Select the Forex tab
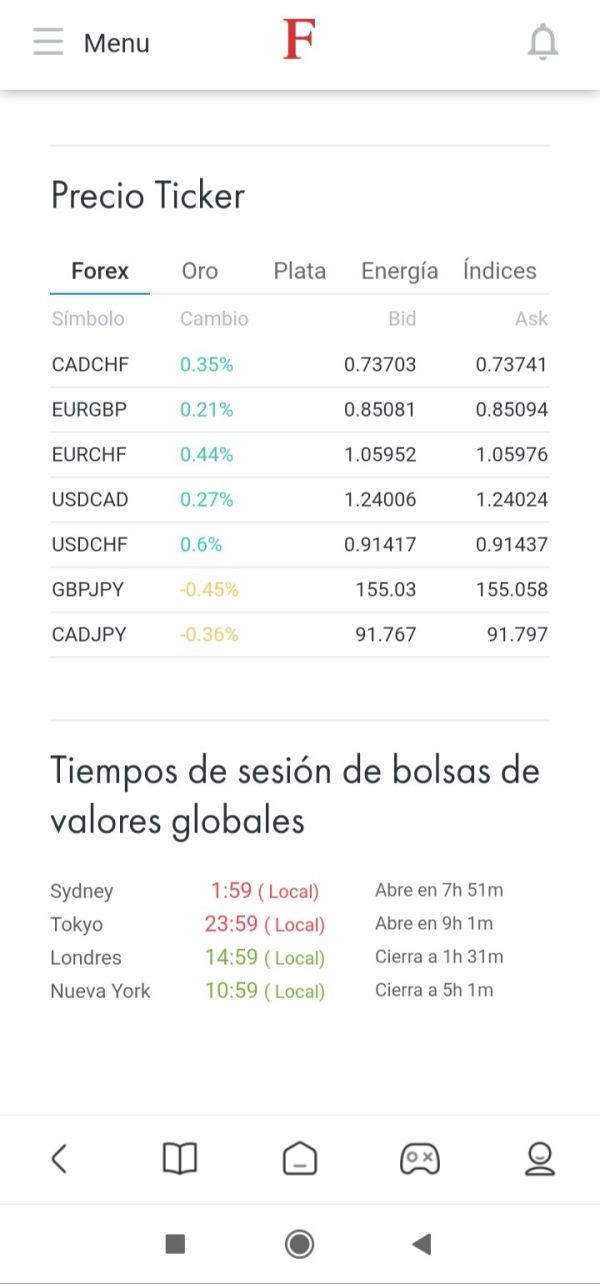Image resolution: width=600 pixels, height=1284 pixels. click(100, 271)
